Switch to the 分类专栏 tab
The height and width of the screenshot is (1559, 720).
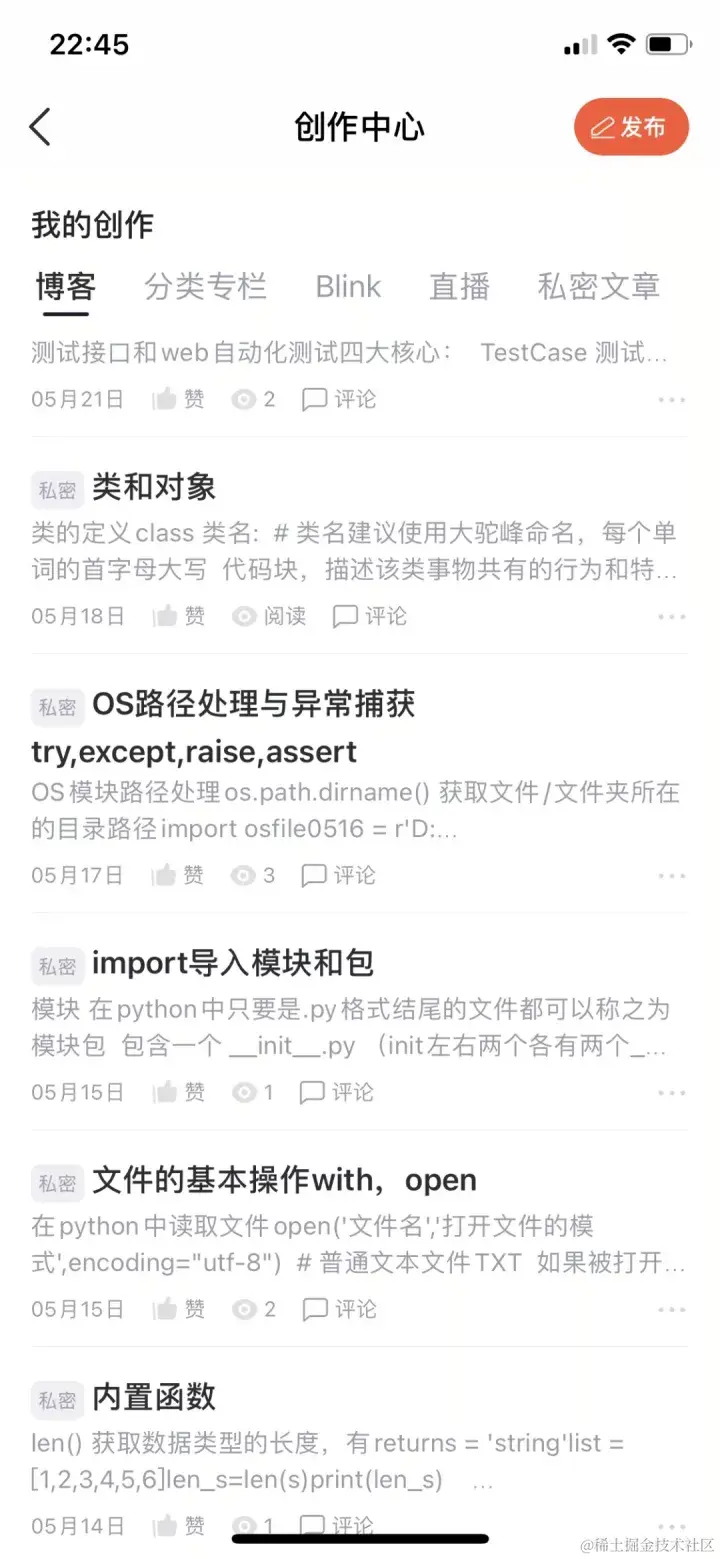tap(205, 287)
